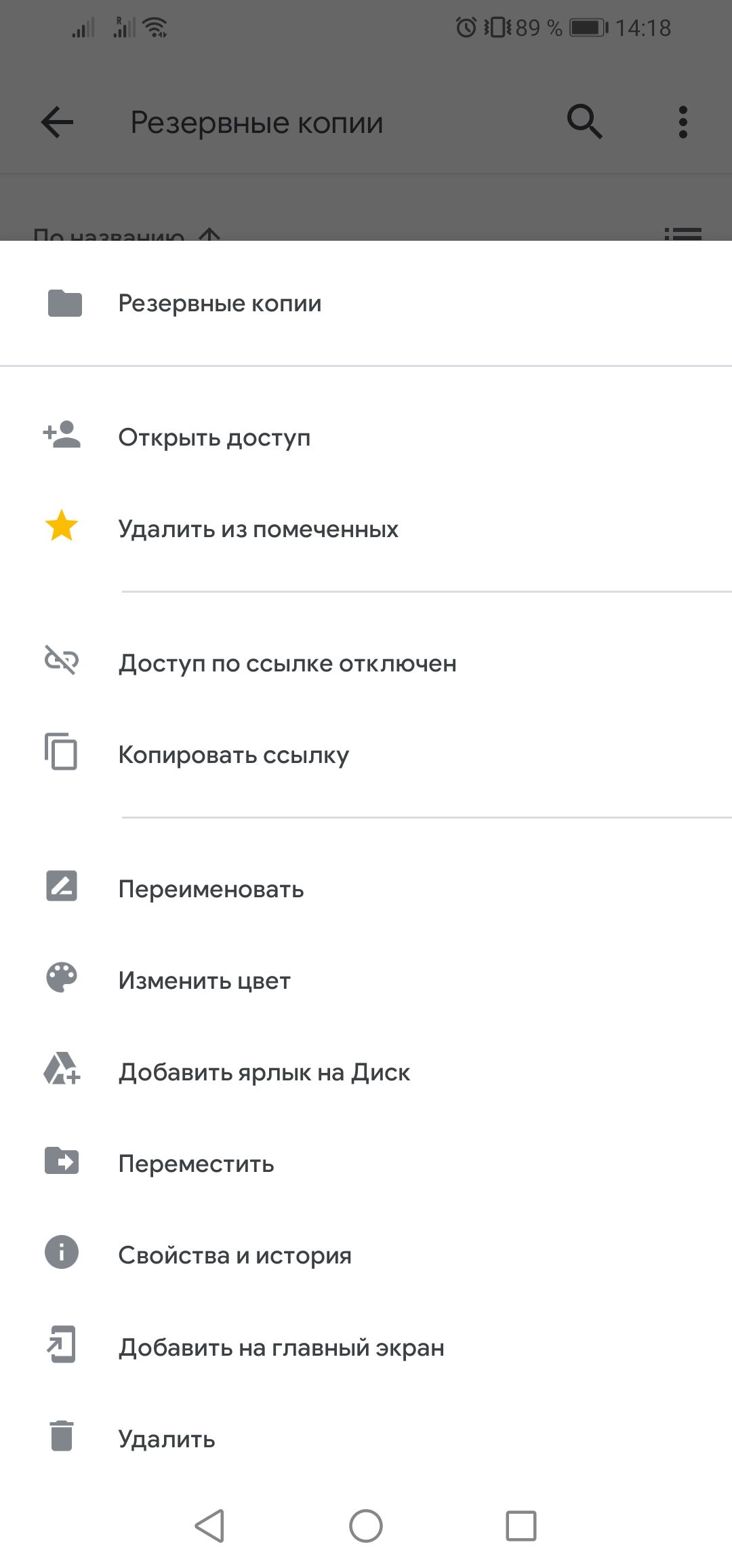The image size is (732, 1568).
Task: Open sharing via Открыть доступ
Action: coord(214,437)
